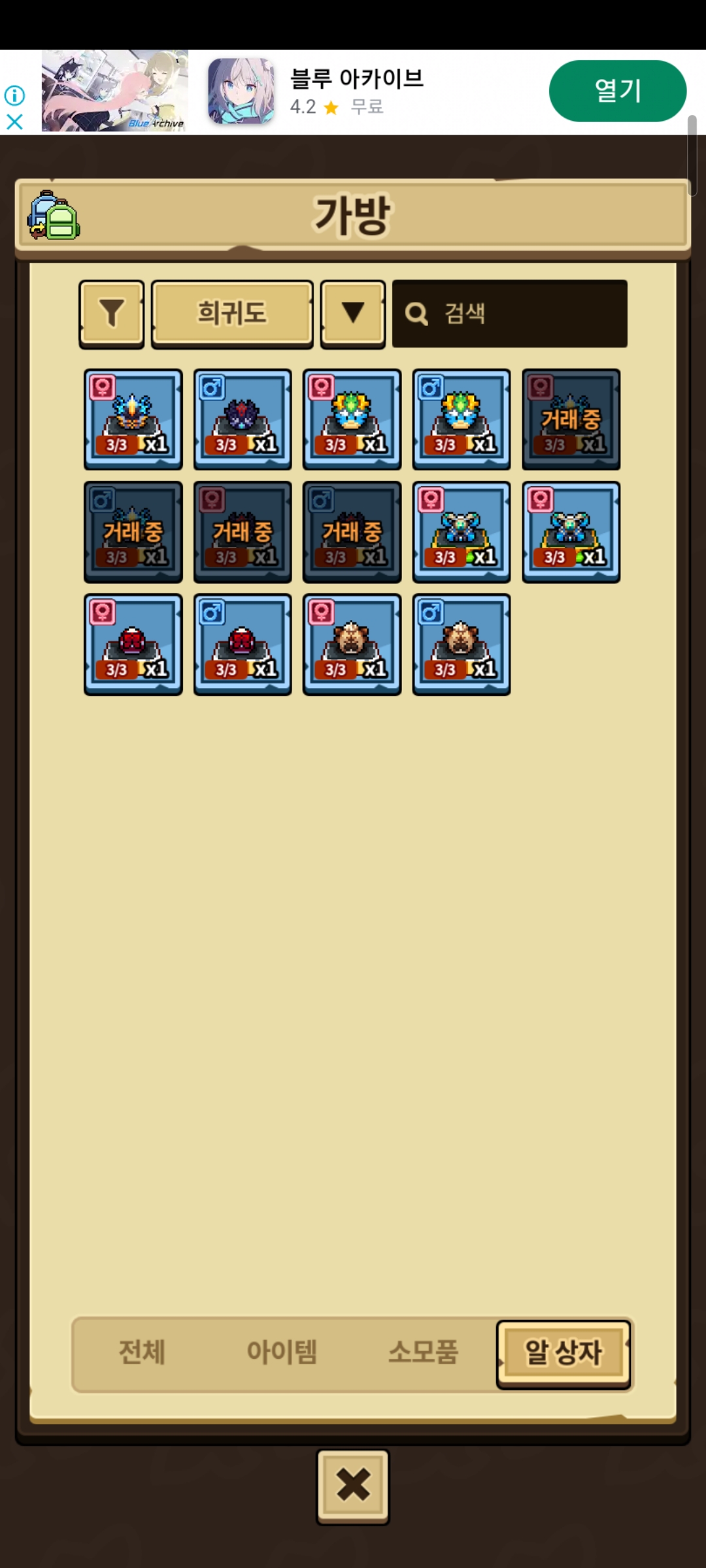This screenshot has width=706, height=1568.
Task: Switch to the 전체 tab
Action: point(142,1352)
